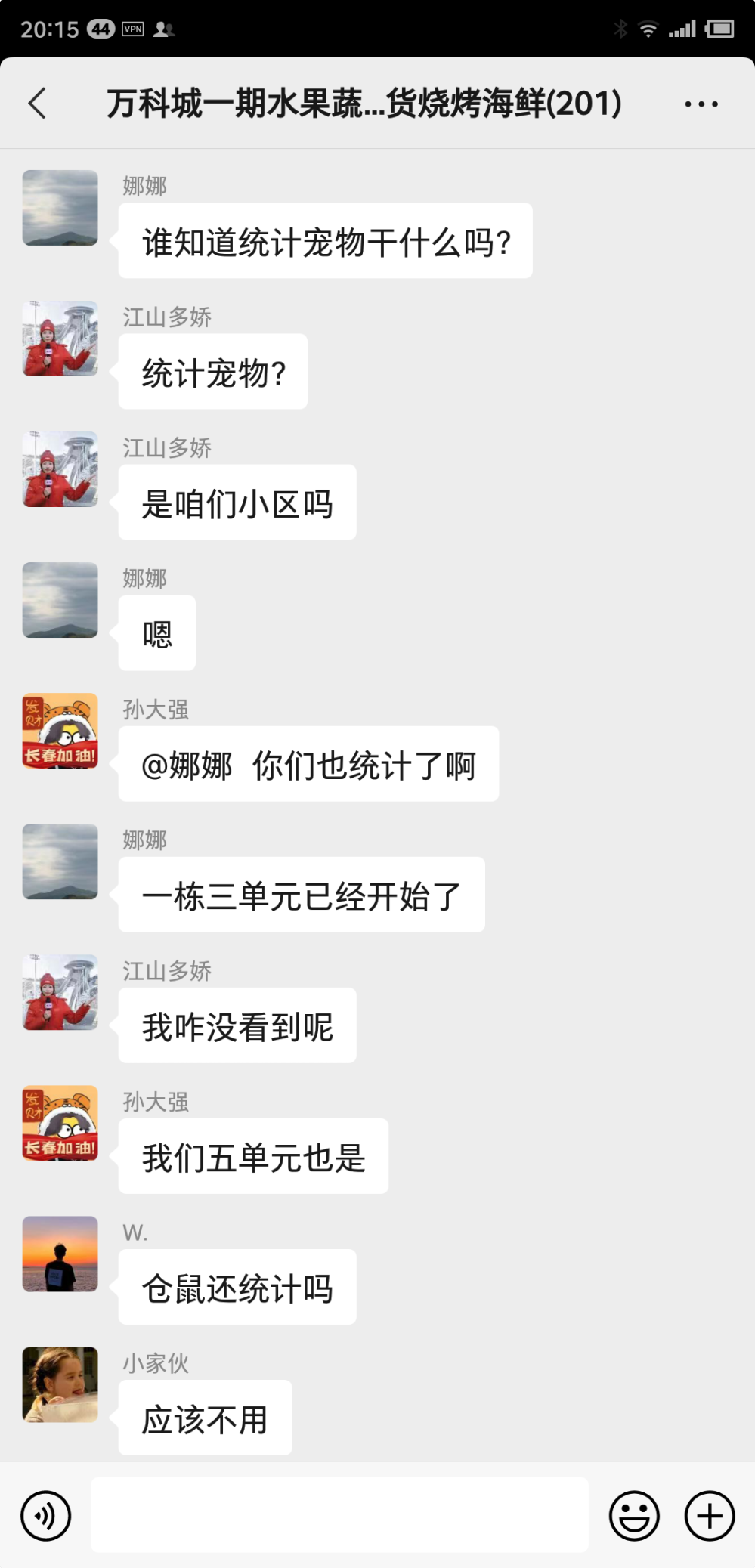
Task: Open the emoji sticker panel
Action: pos(634,1516)
